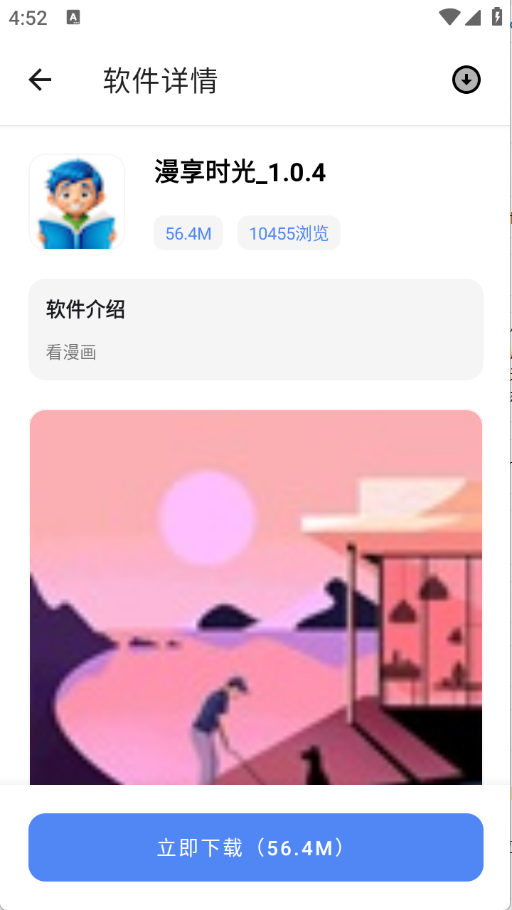View the app screenshot preview image
Viewport: 512px width, 910px height.
point(255,597)
